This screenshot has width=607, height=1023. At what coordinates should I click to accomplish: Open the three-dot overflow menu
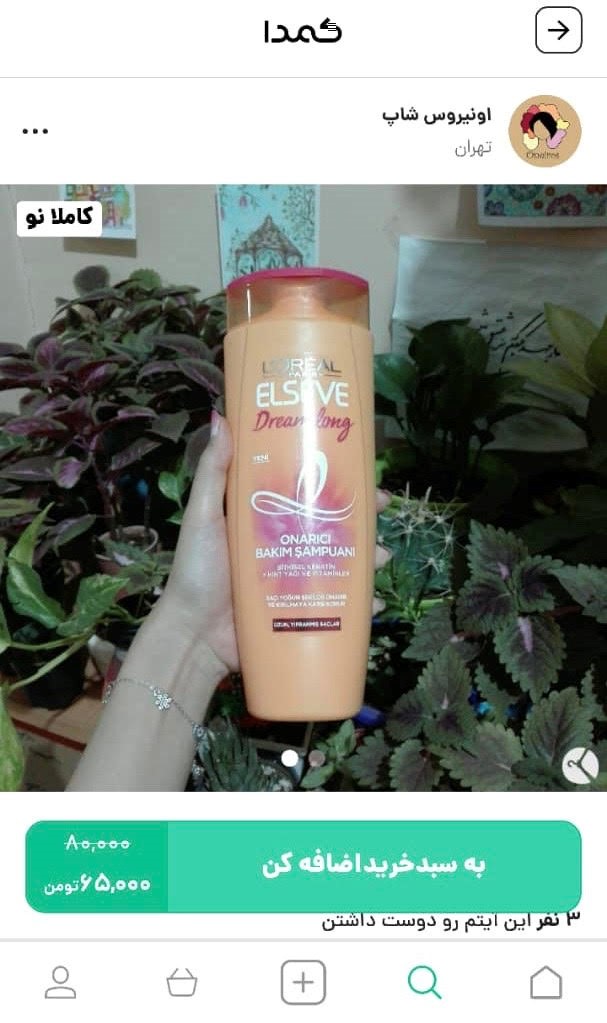(x=35, y=131)
